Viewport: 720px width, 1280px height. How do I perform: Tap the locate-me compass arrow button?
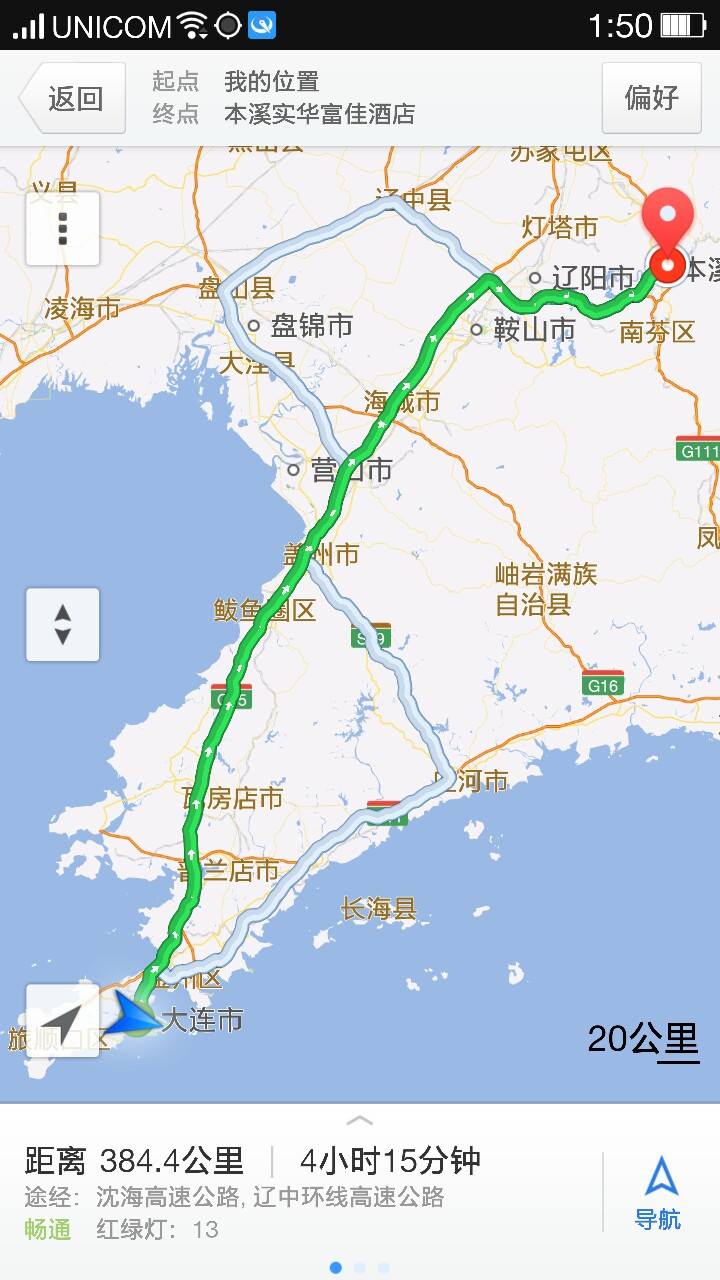point(62,1021)
